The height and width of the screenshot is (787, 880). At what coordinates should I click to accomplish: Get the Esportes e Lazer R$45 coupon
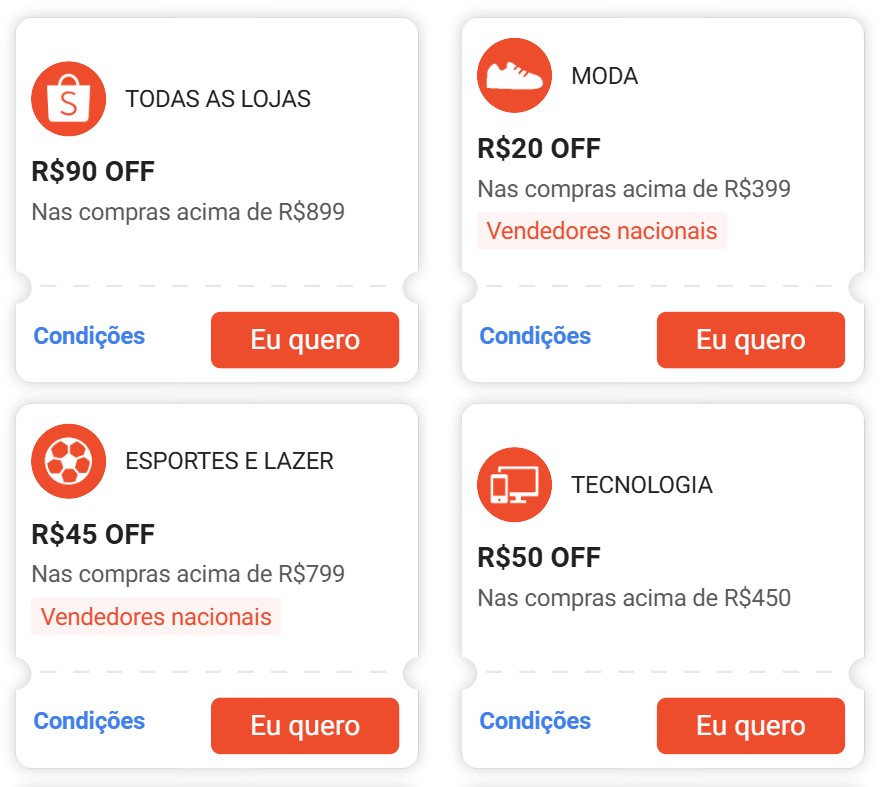point(304,726)
